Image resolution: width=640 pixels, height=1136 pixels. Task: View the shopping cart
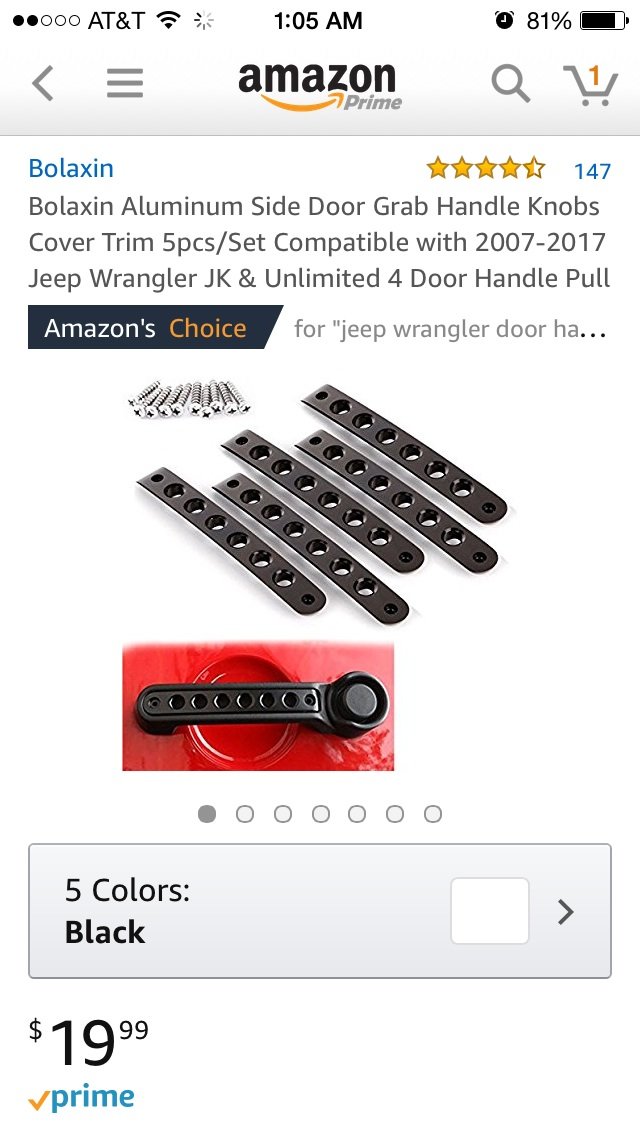tap(590, 85)
